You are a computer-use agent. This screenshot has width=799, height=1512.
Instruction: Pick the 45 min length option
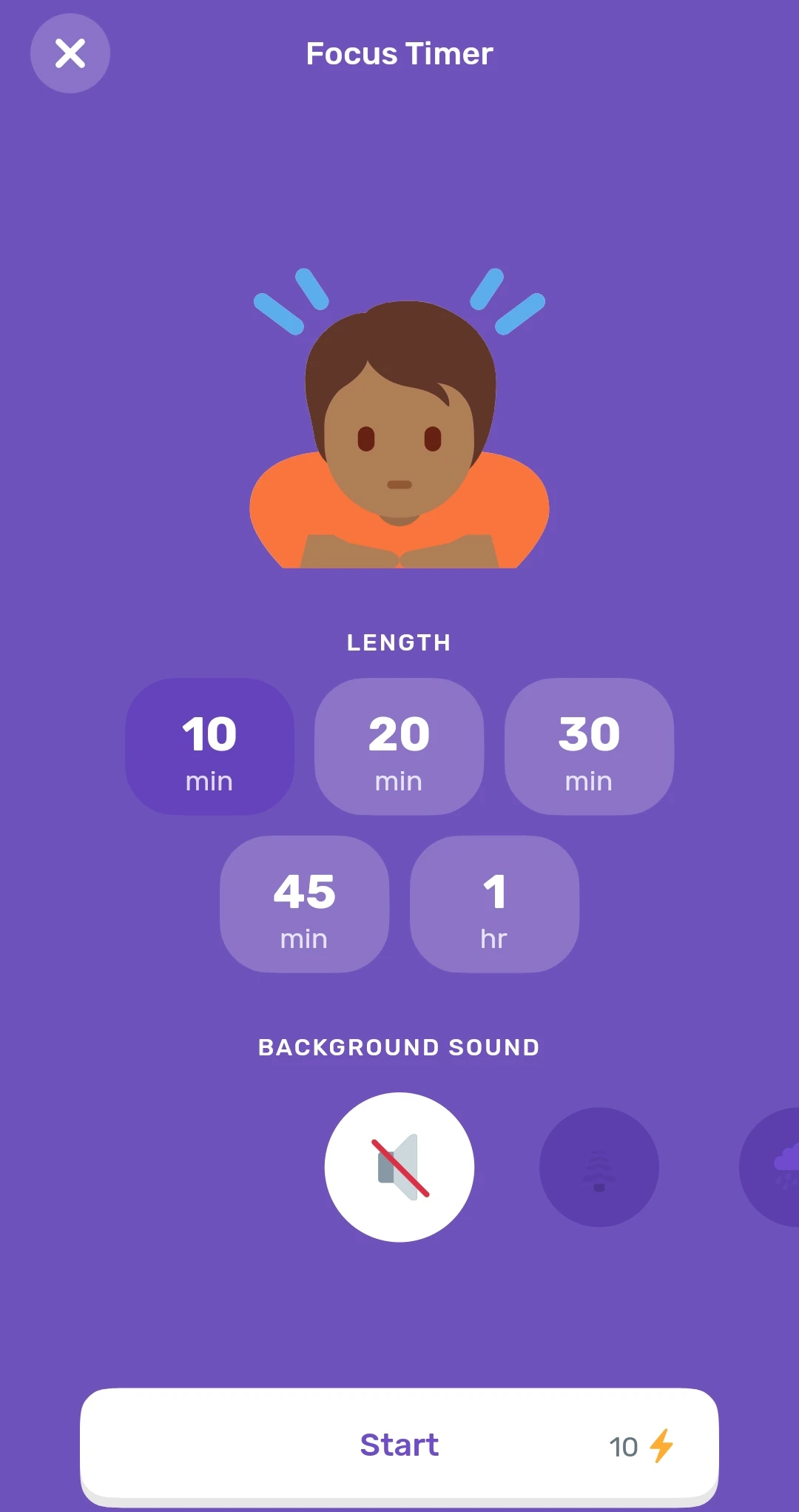304,904
